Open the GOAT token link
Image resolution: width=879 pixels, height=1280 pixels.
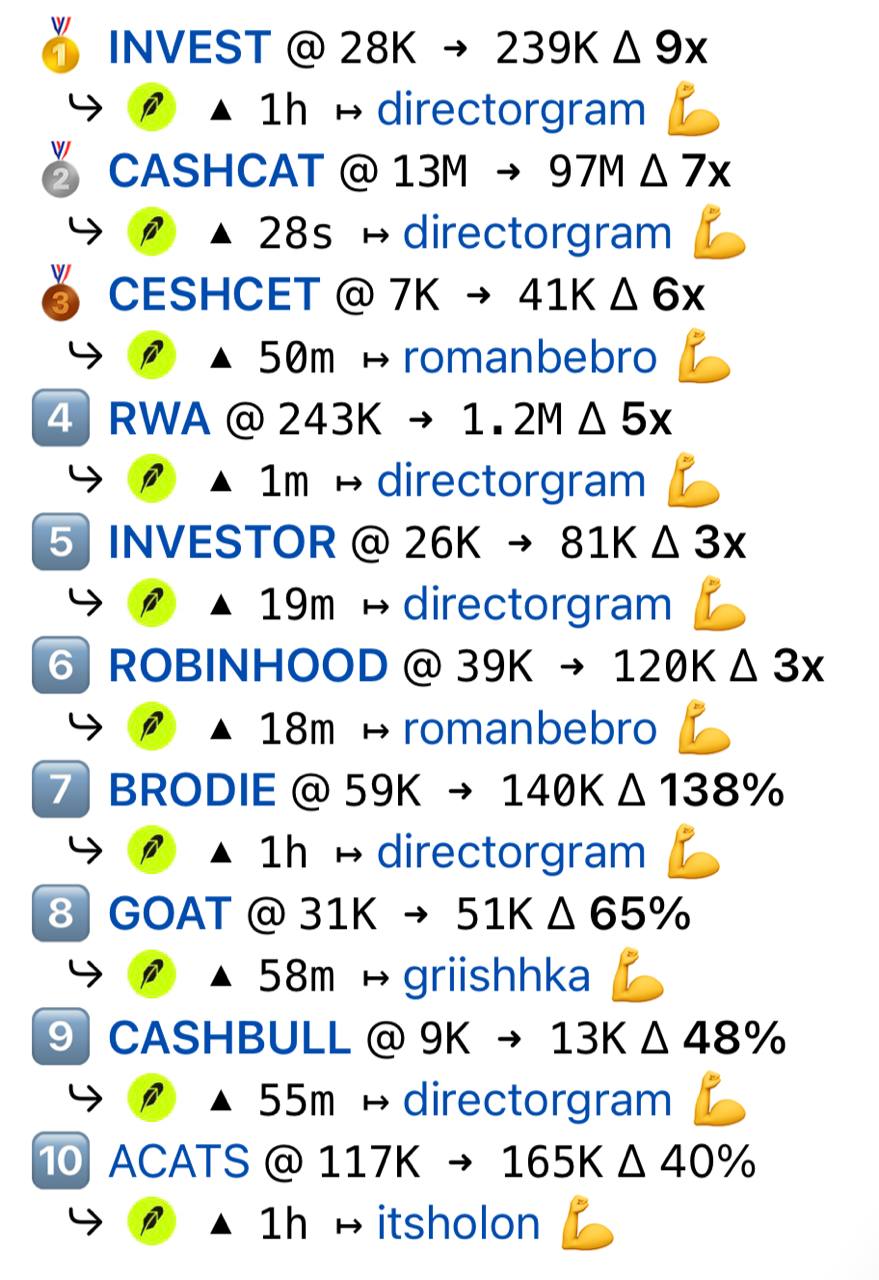(x=169, y=915)
